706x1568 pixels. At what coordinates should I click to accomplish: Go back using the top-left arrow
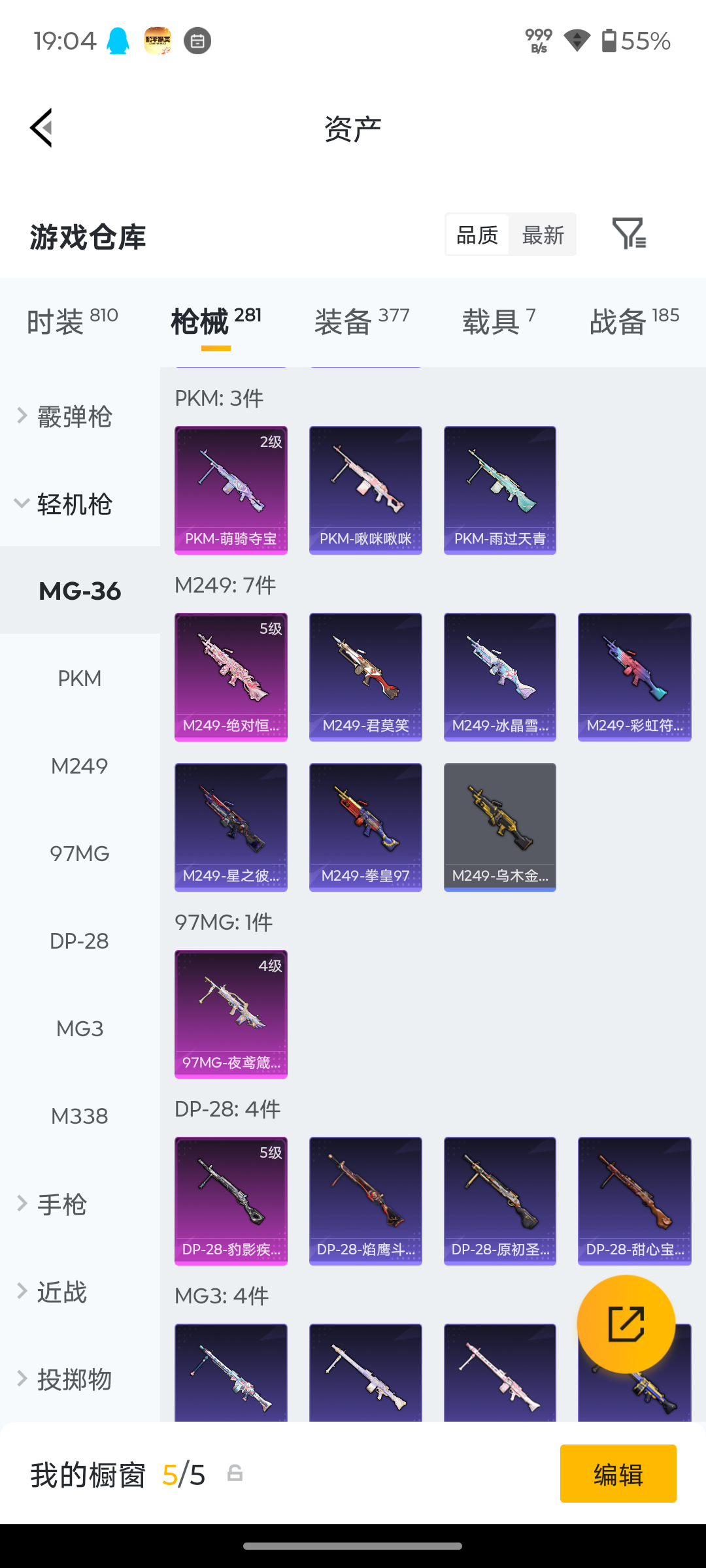tap(41, 128)
